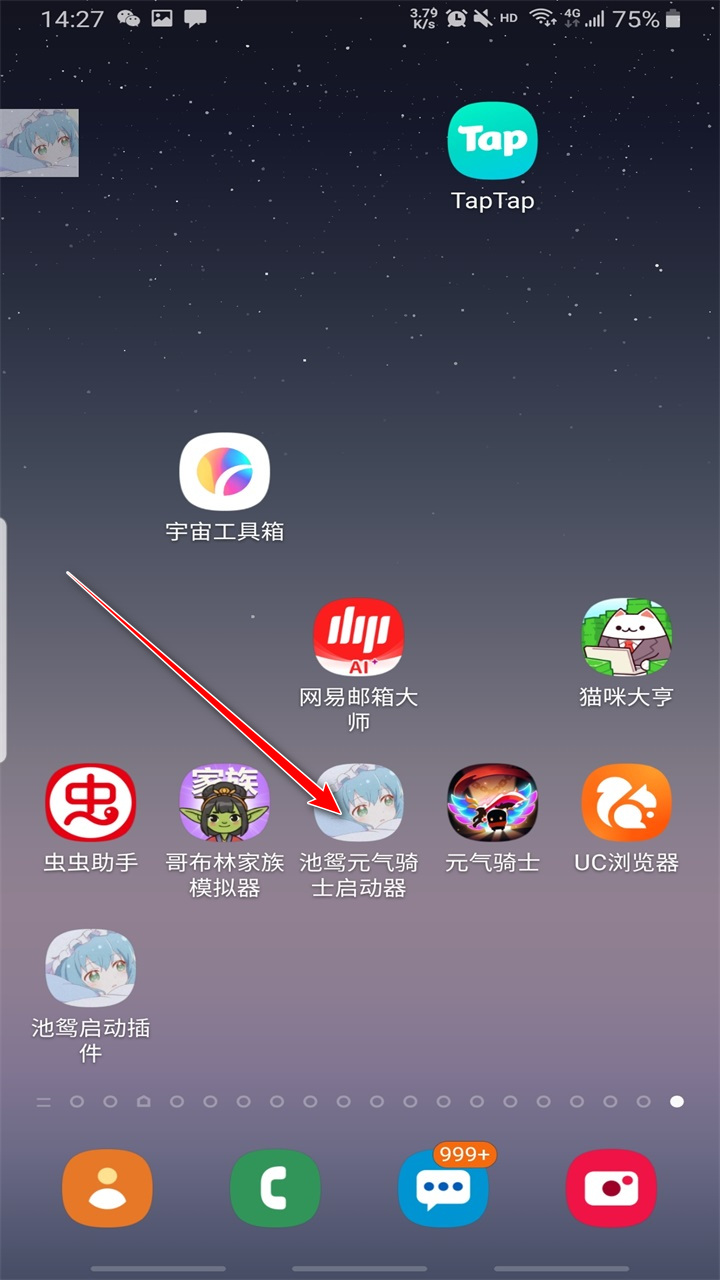The width and height of the screenshot is (720, 1280).
Task: Launch 哥布林家族模拟器 game
Action: (225, 803)
